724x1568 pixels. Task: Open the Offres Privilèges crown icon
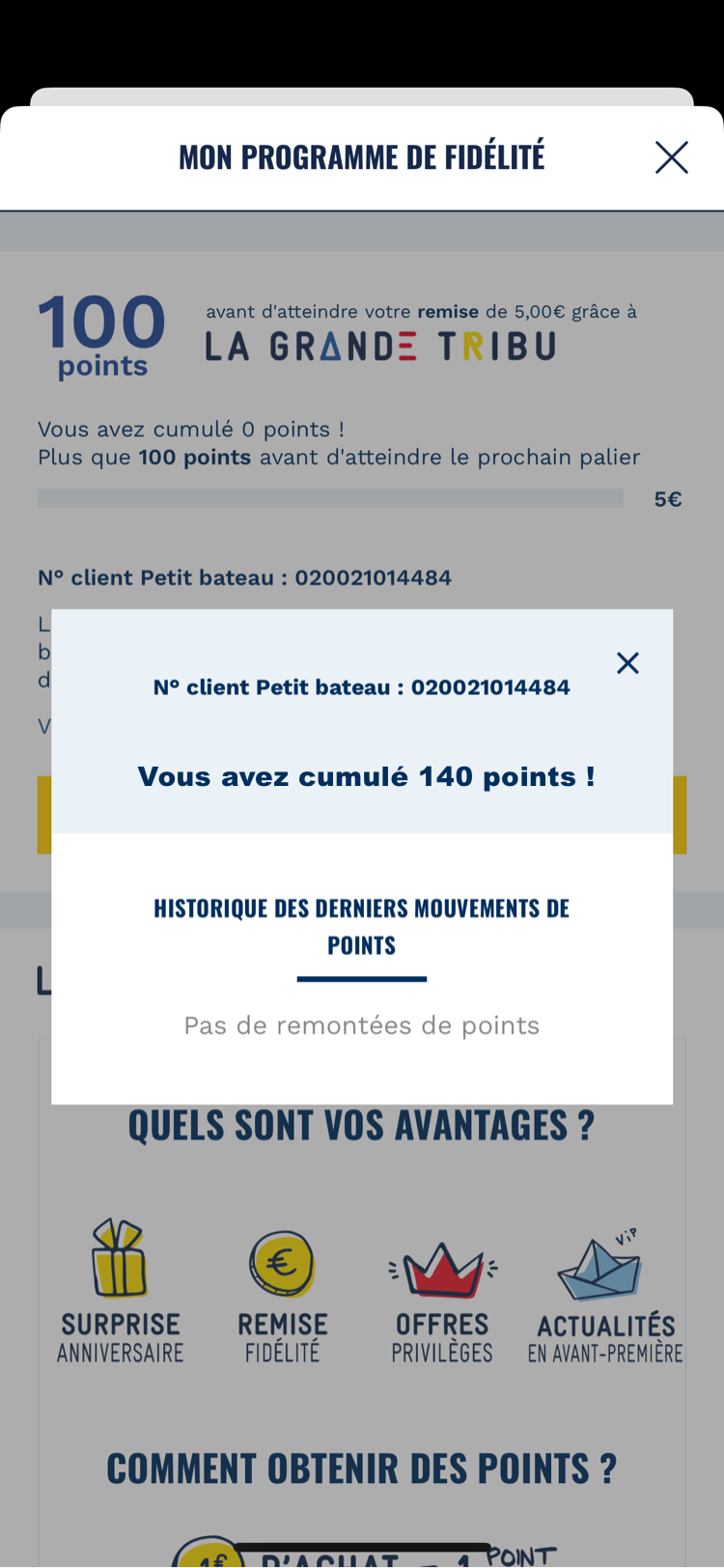click(x=442, y=1270)
